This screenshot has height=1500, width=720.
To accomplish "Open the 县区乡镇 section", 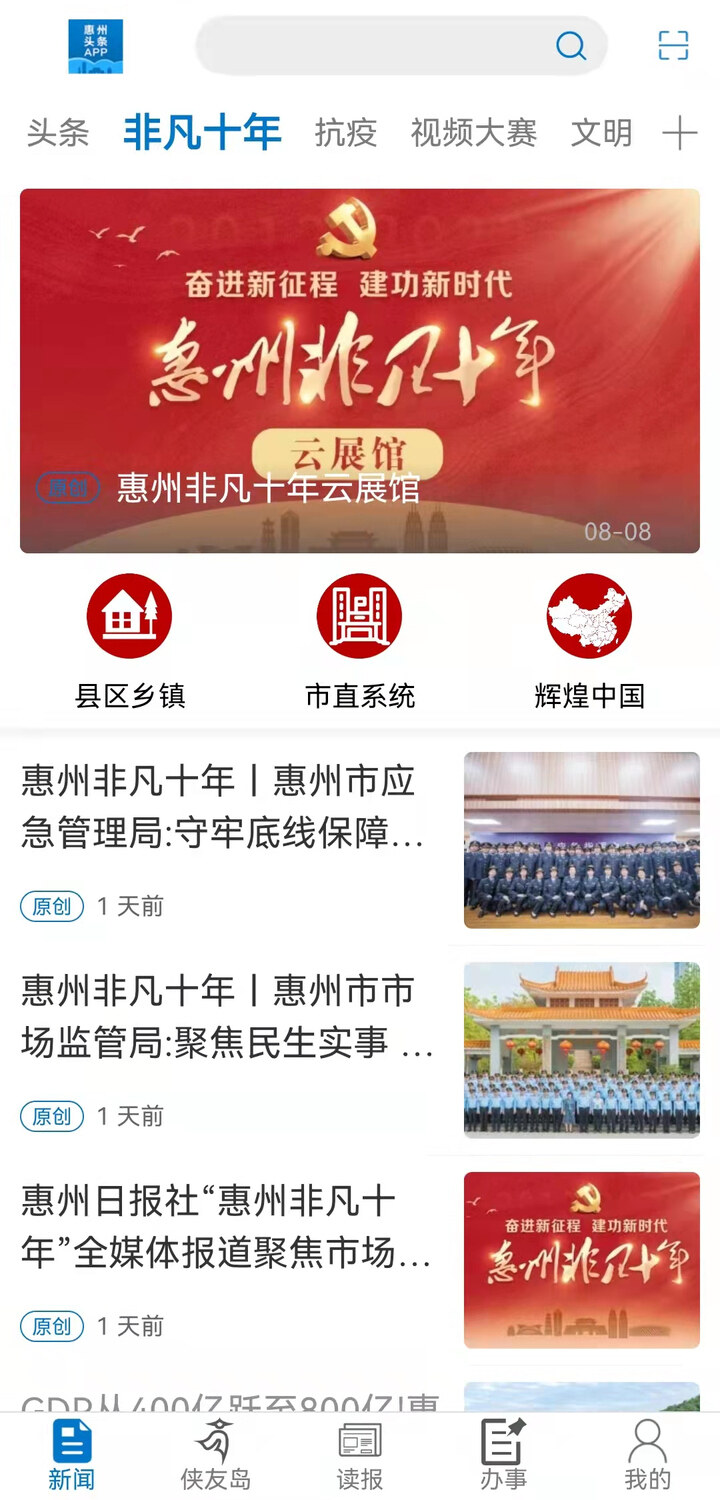I will pos(130,640).
